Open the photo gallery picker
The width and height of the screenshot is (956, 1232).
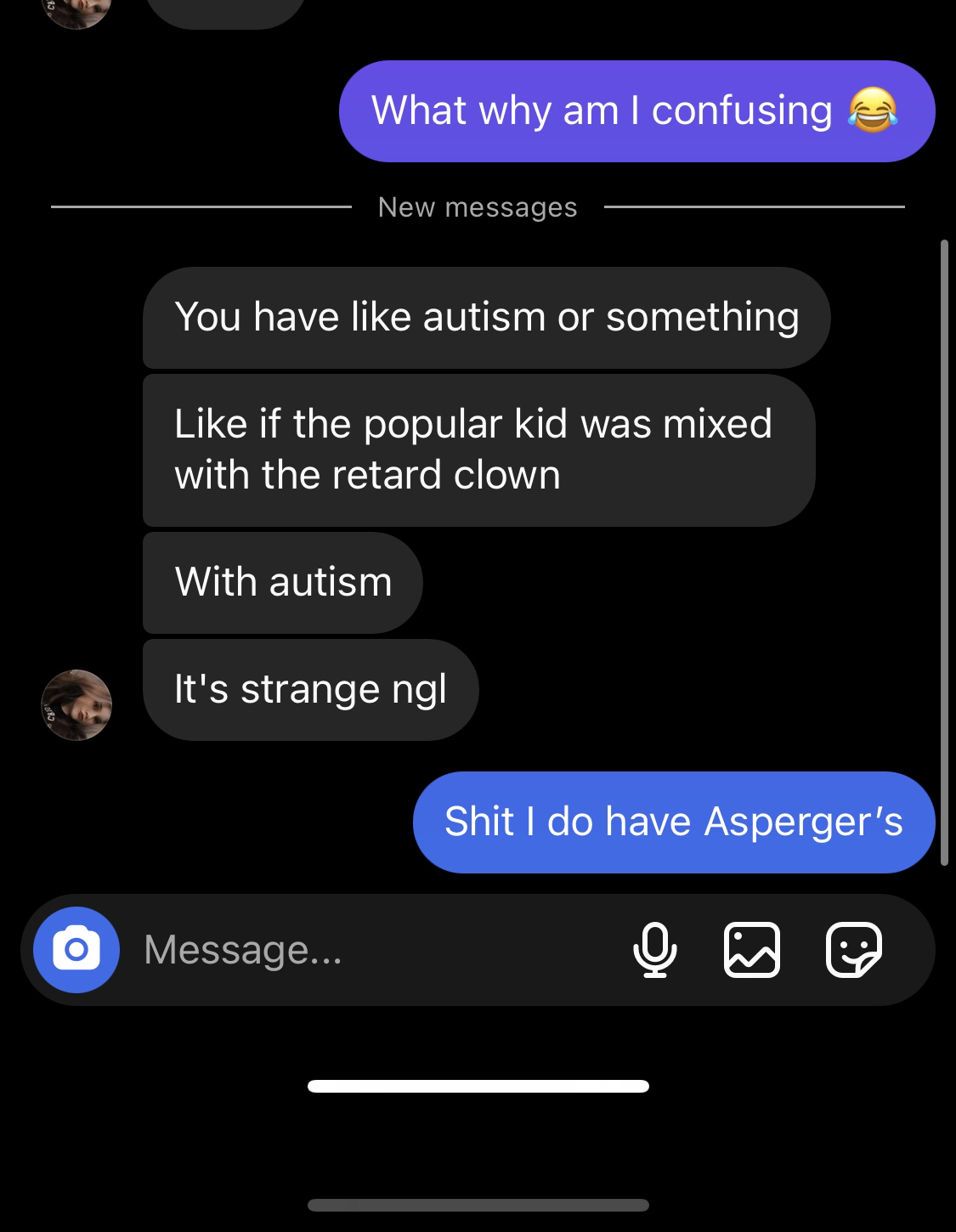pos(752,950)
